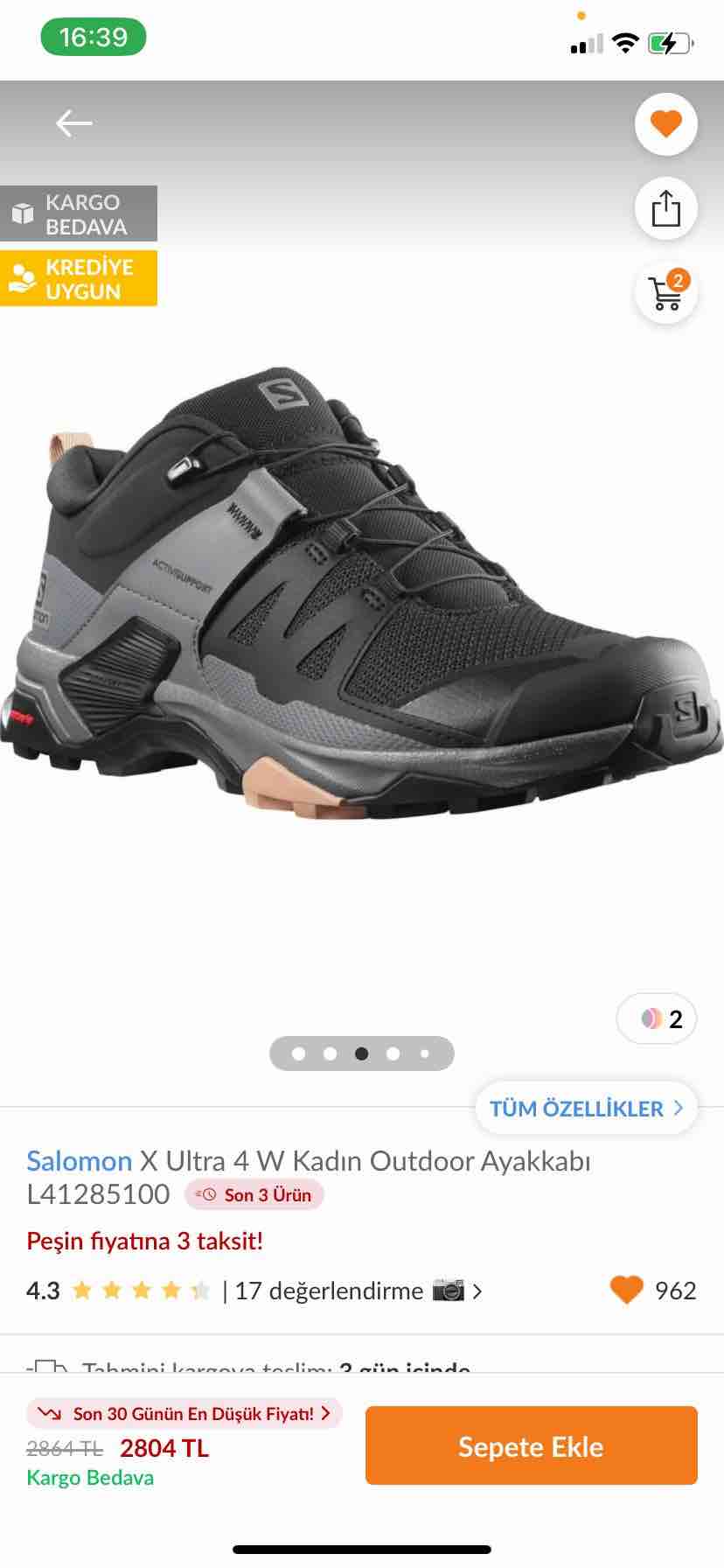Open the shopping cart

(665, 292)
